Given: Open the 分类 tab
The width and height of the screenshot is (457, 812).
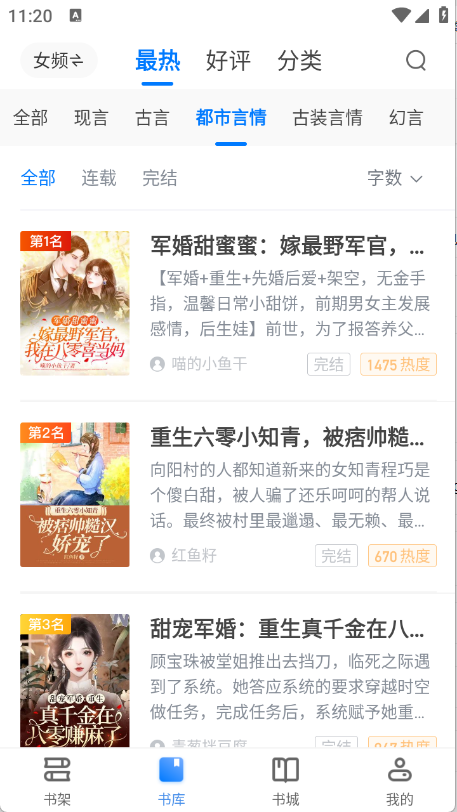Looking at the screenshot, I should [x=299, y=61].
